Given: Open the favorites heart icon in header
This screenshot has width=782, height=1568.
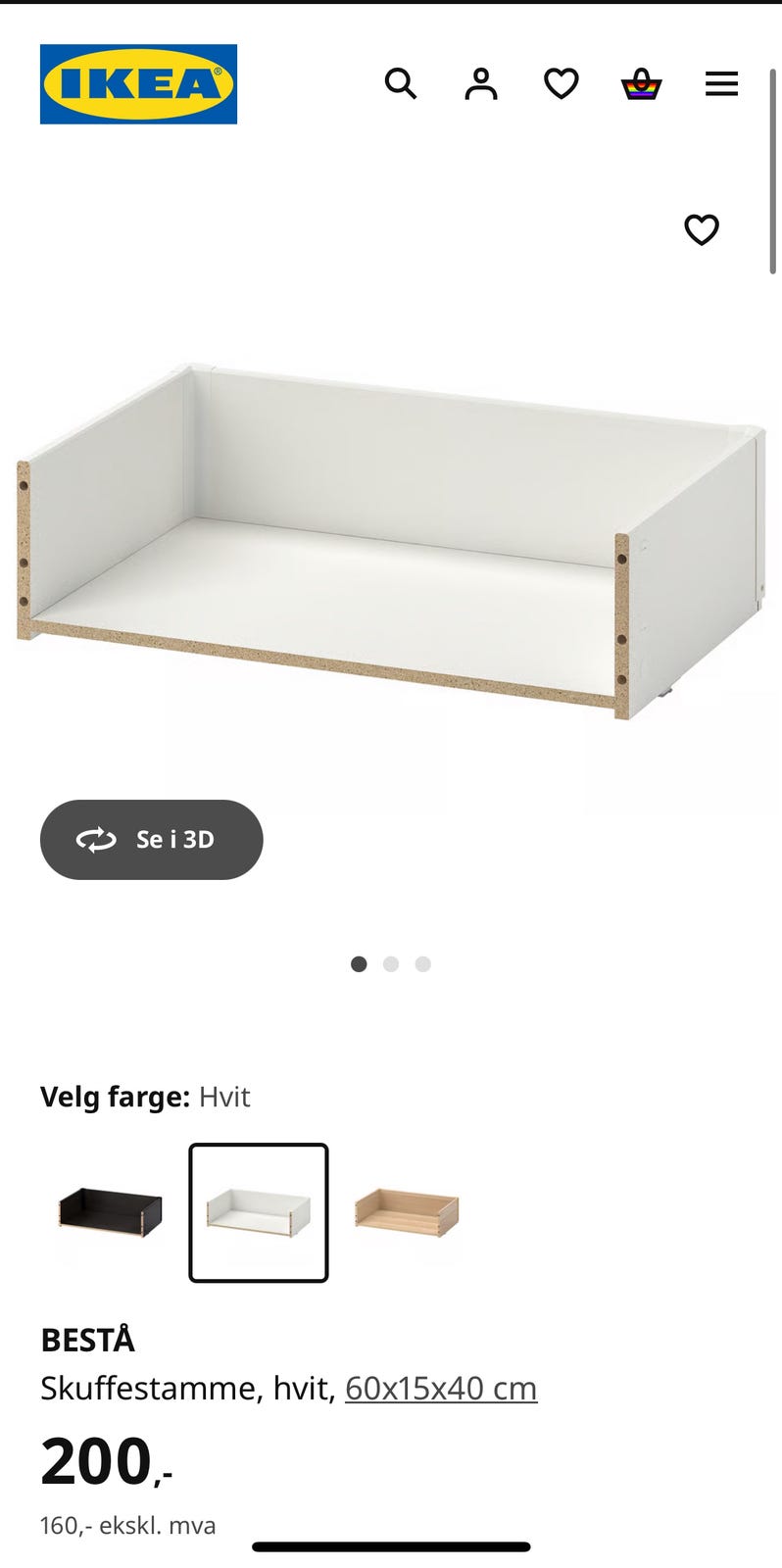Looking at the screenshot, I should pyautogui.click(x=561, y=84).
